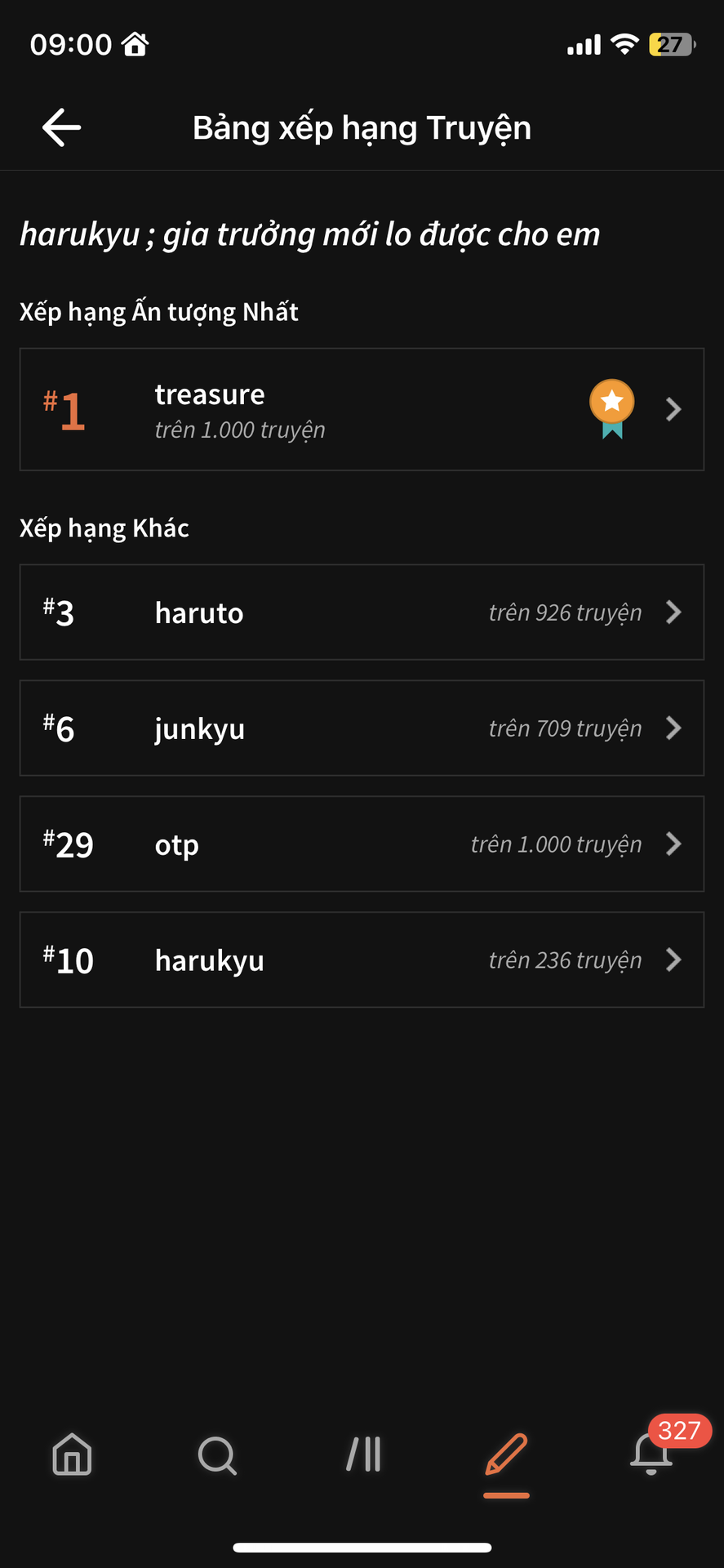Go back using the arrow
The height and width of the screenshot is (1568, 724).
(x=61, y=127)
